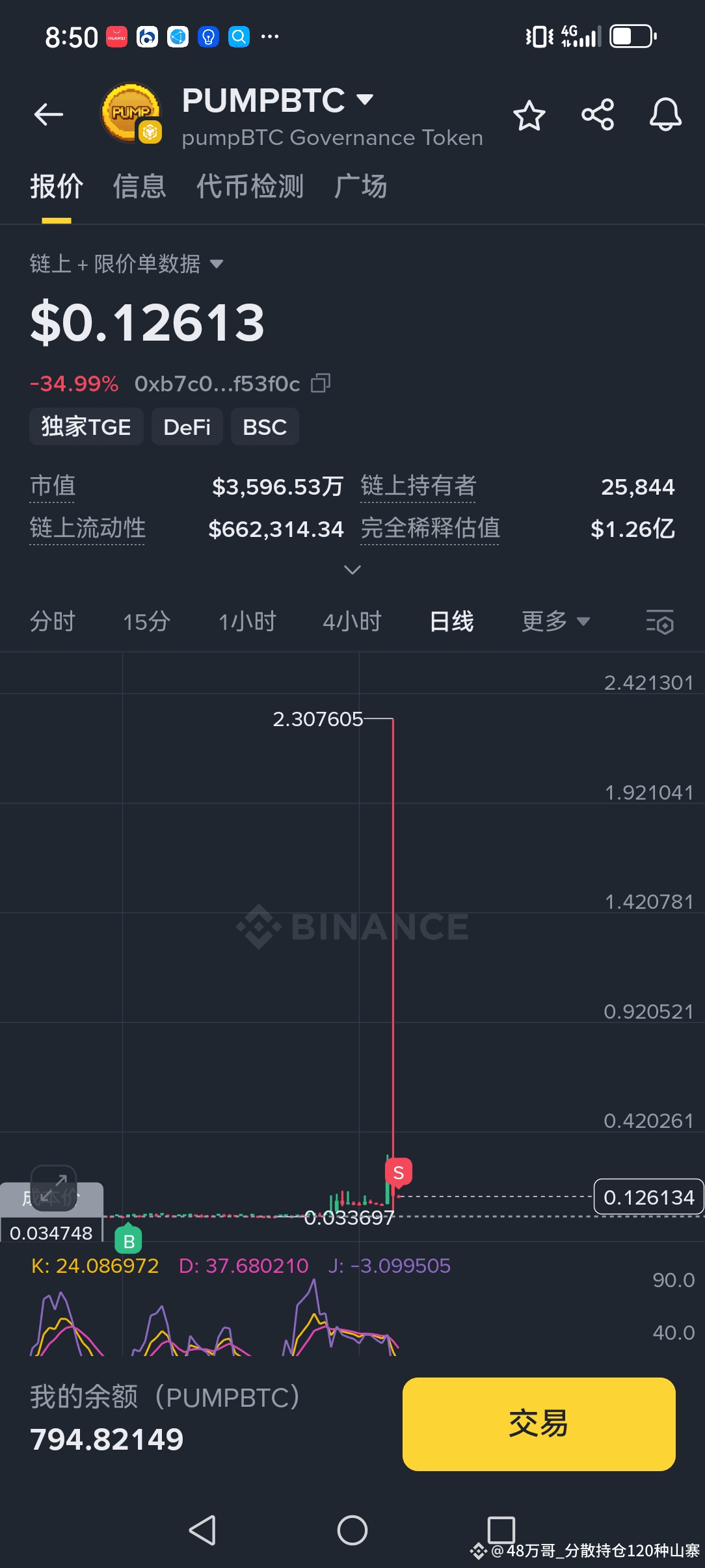Go back with the top-left arrow

pyautogui.click(x=49, y=115)
